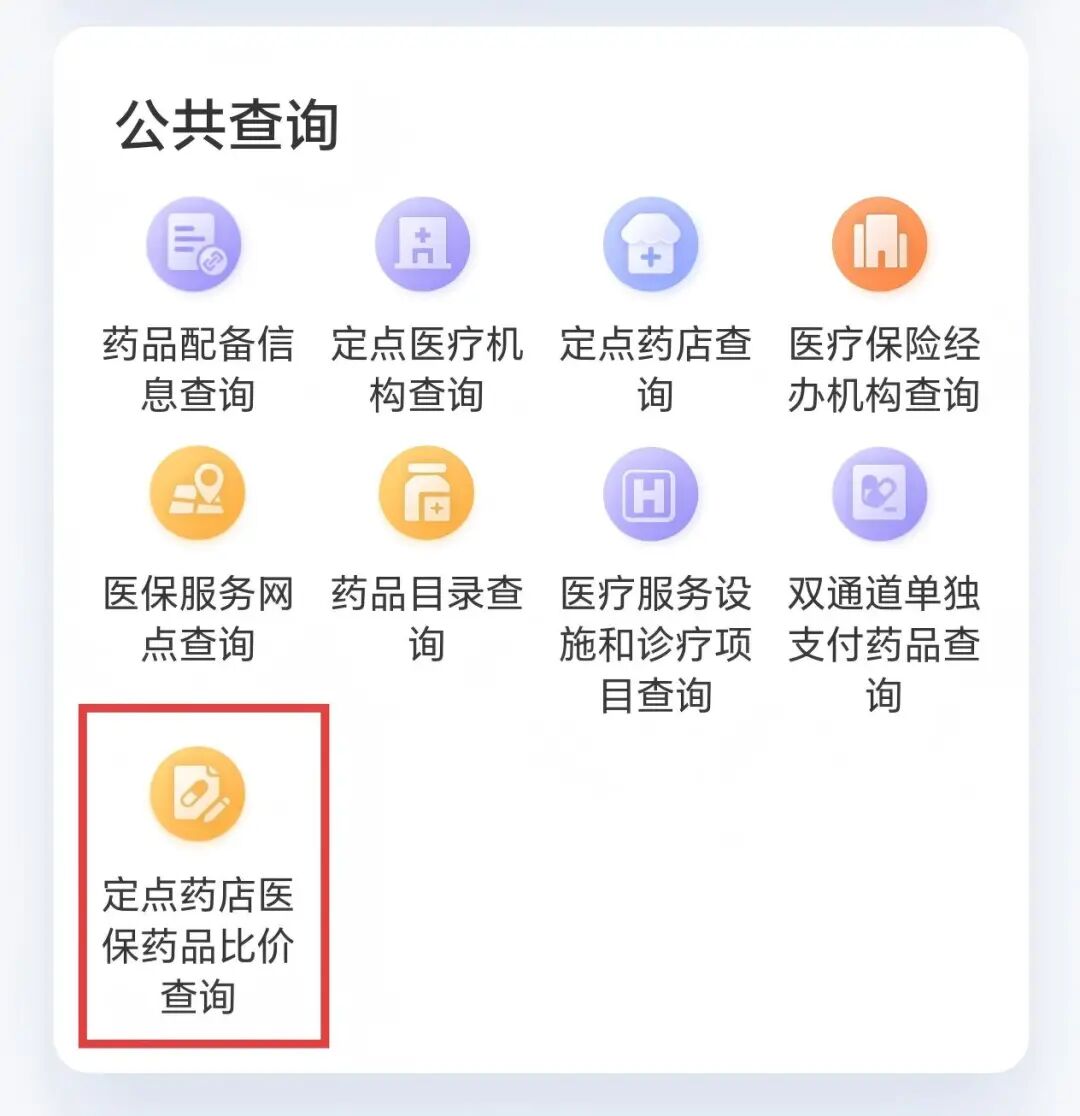Open 定点药店医保药品比价查询

[197, 794]
